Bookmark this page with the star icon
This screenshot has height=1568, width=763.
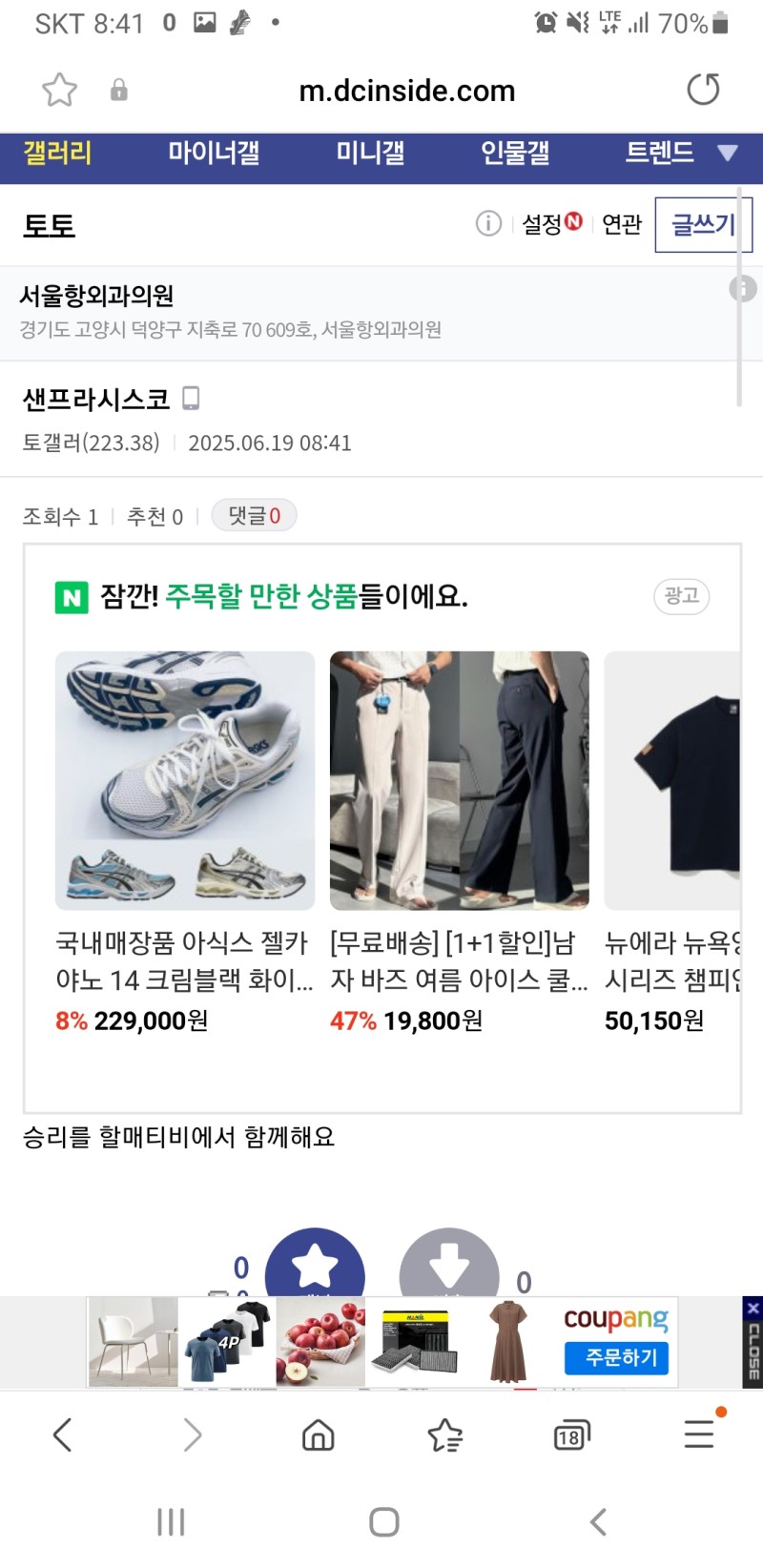[x=59, y=90]
